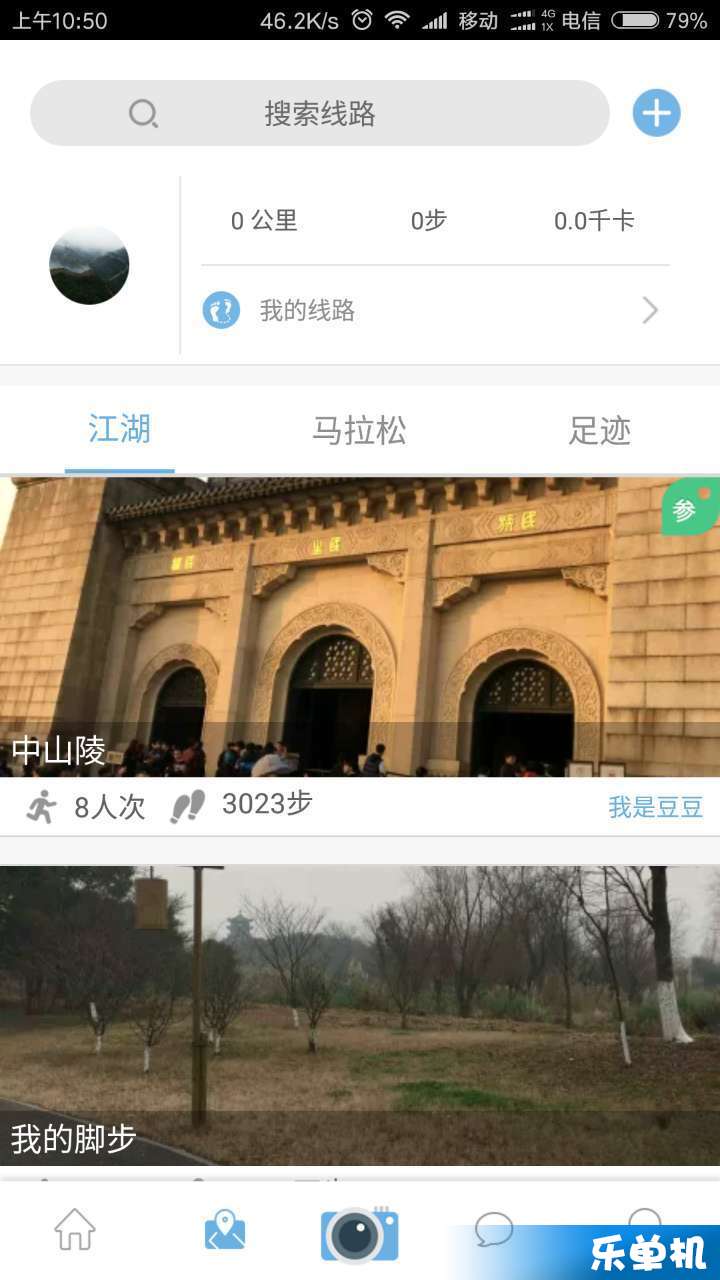Tap the green 参 badge on 中山陵
Viewport: 720px width, 1280px height.
point(687,509)
